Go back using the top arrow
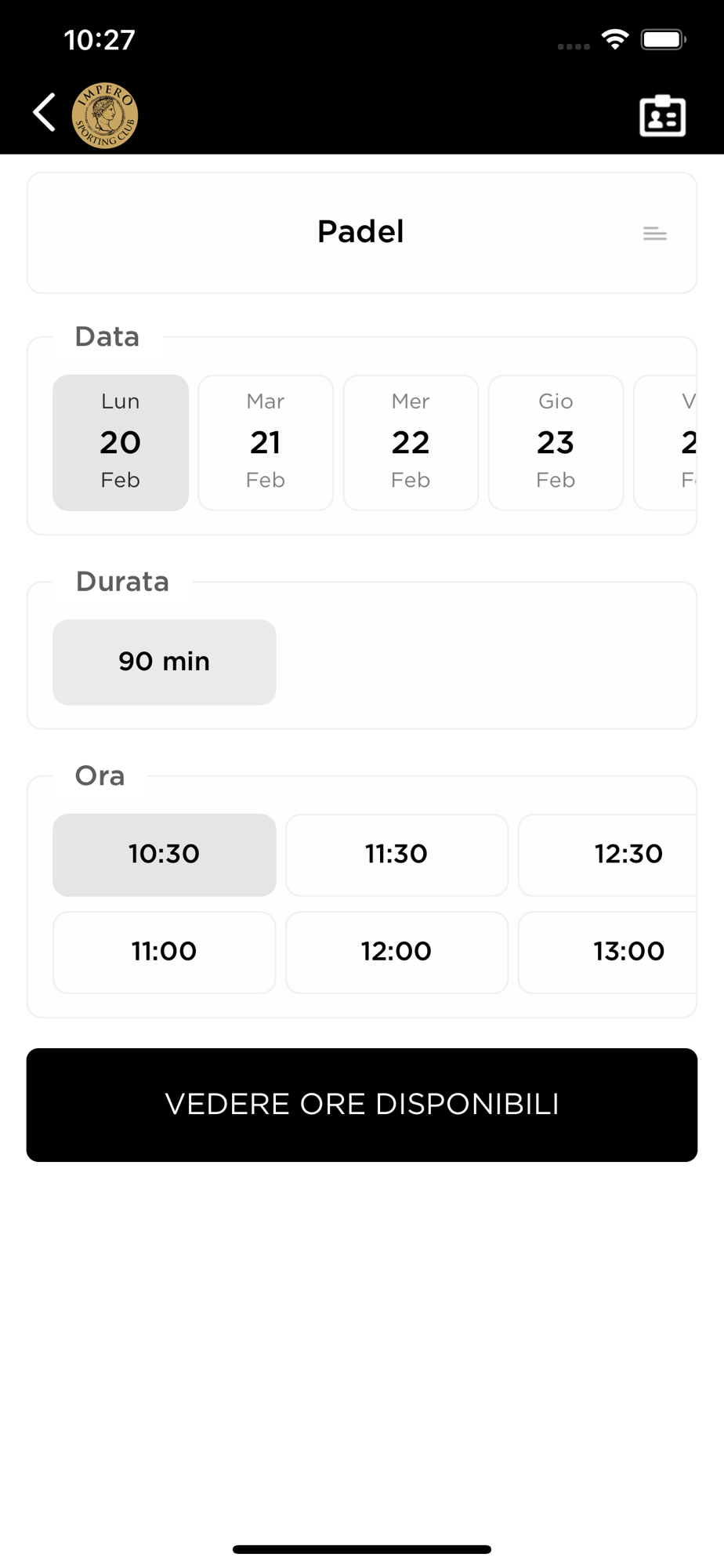The image size is (724, 1568). click(x=45, y=113)
